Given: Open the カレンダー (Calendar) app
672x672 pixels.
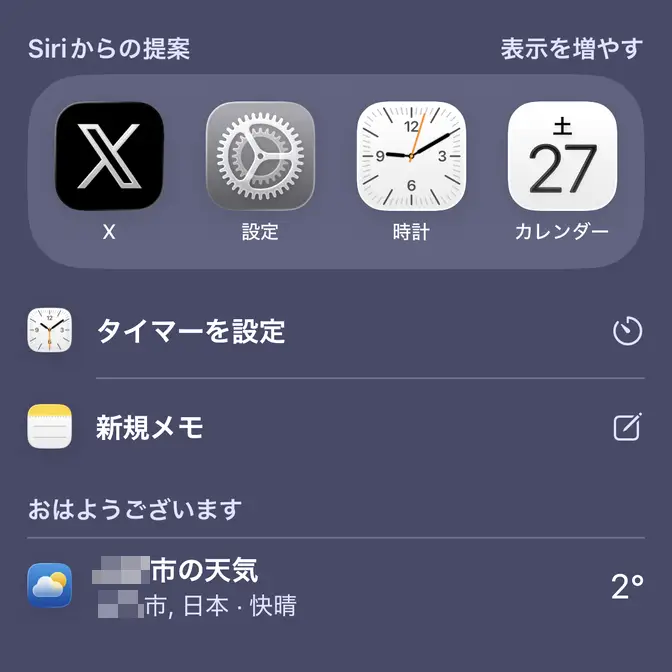Looking at the screenshot, I should (562, 156).
